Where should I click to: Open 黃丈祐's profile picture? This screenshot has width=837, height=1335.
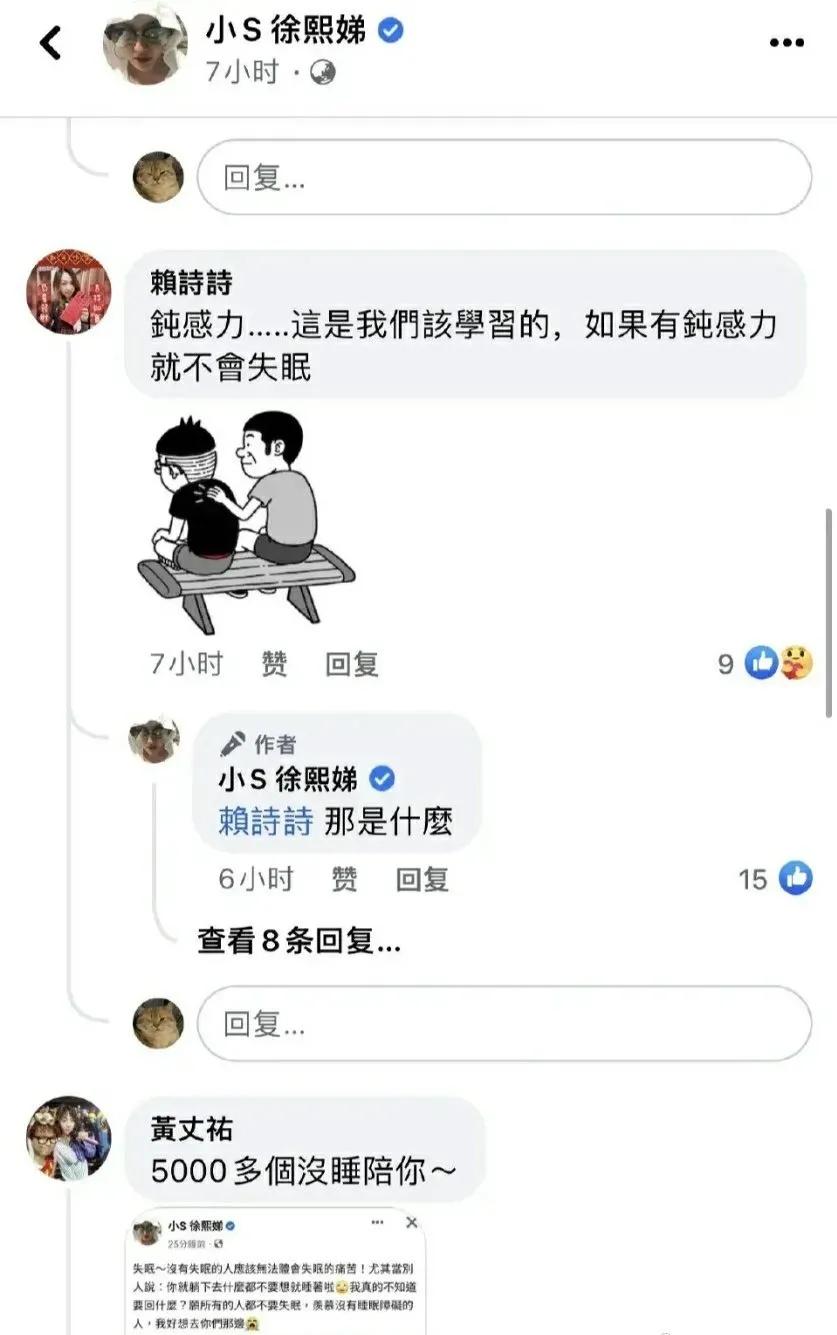click(x=68, y=1139)
